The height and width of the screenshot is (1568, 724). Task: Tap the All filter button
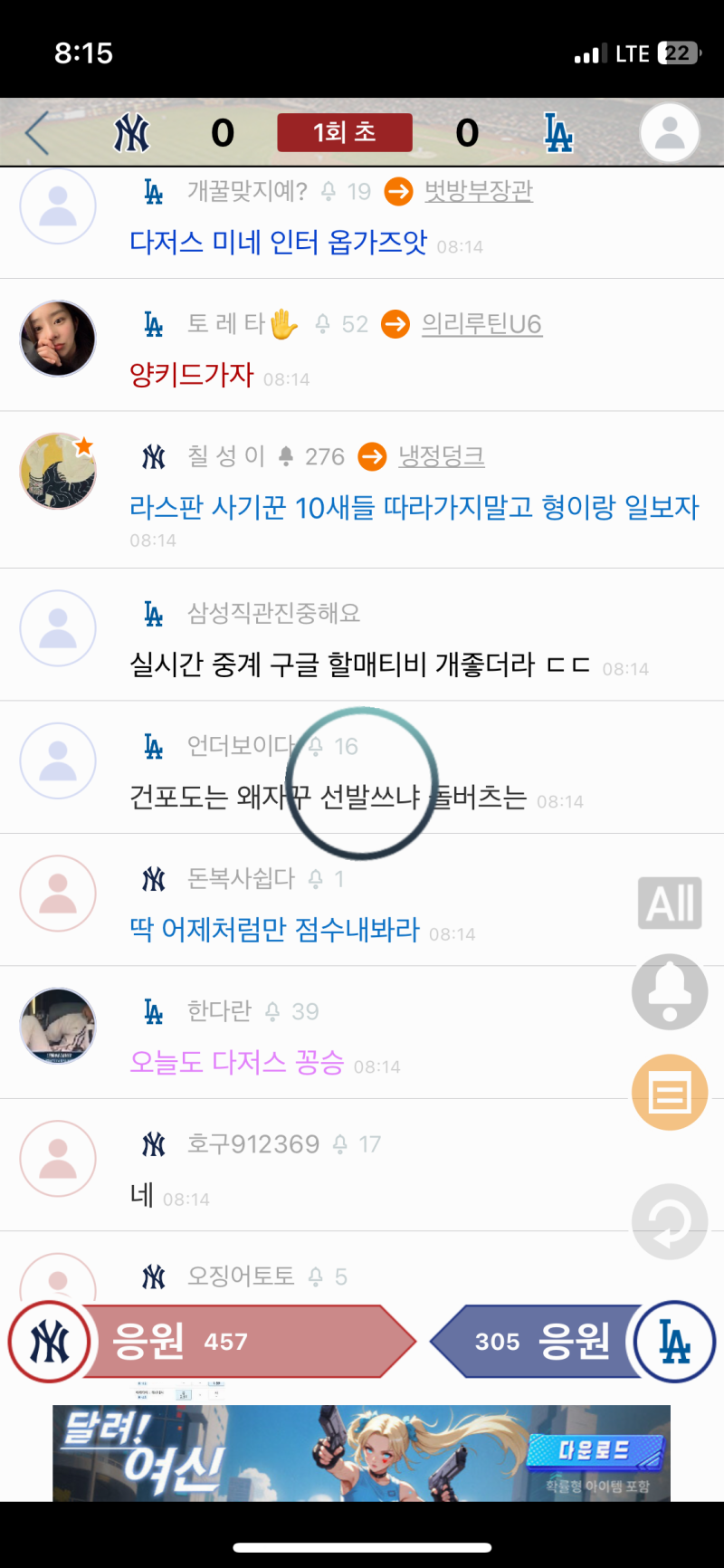click(670, 903)
